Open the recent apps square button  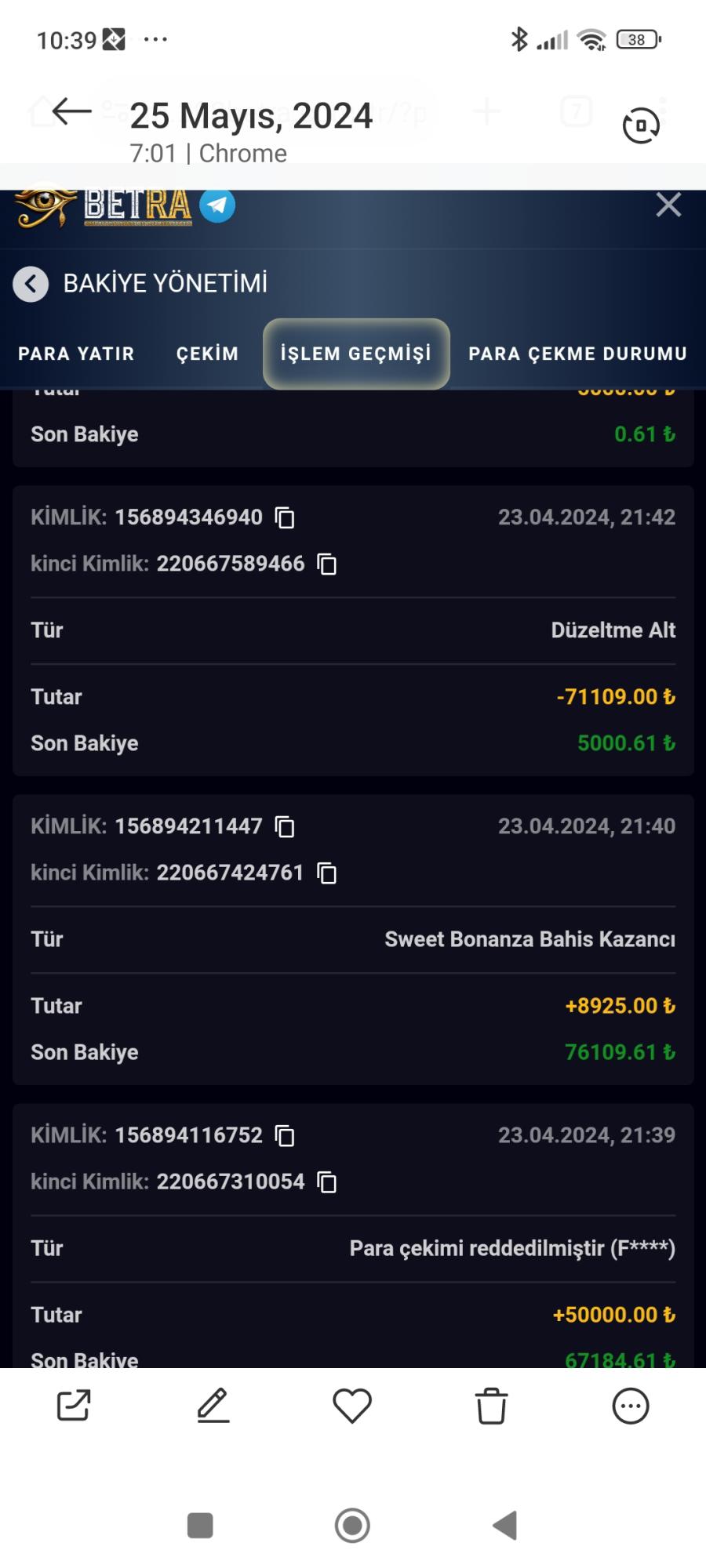point(200,1525)
